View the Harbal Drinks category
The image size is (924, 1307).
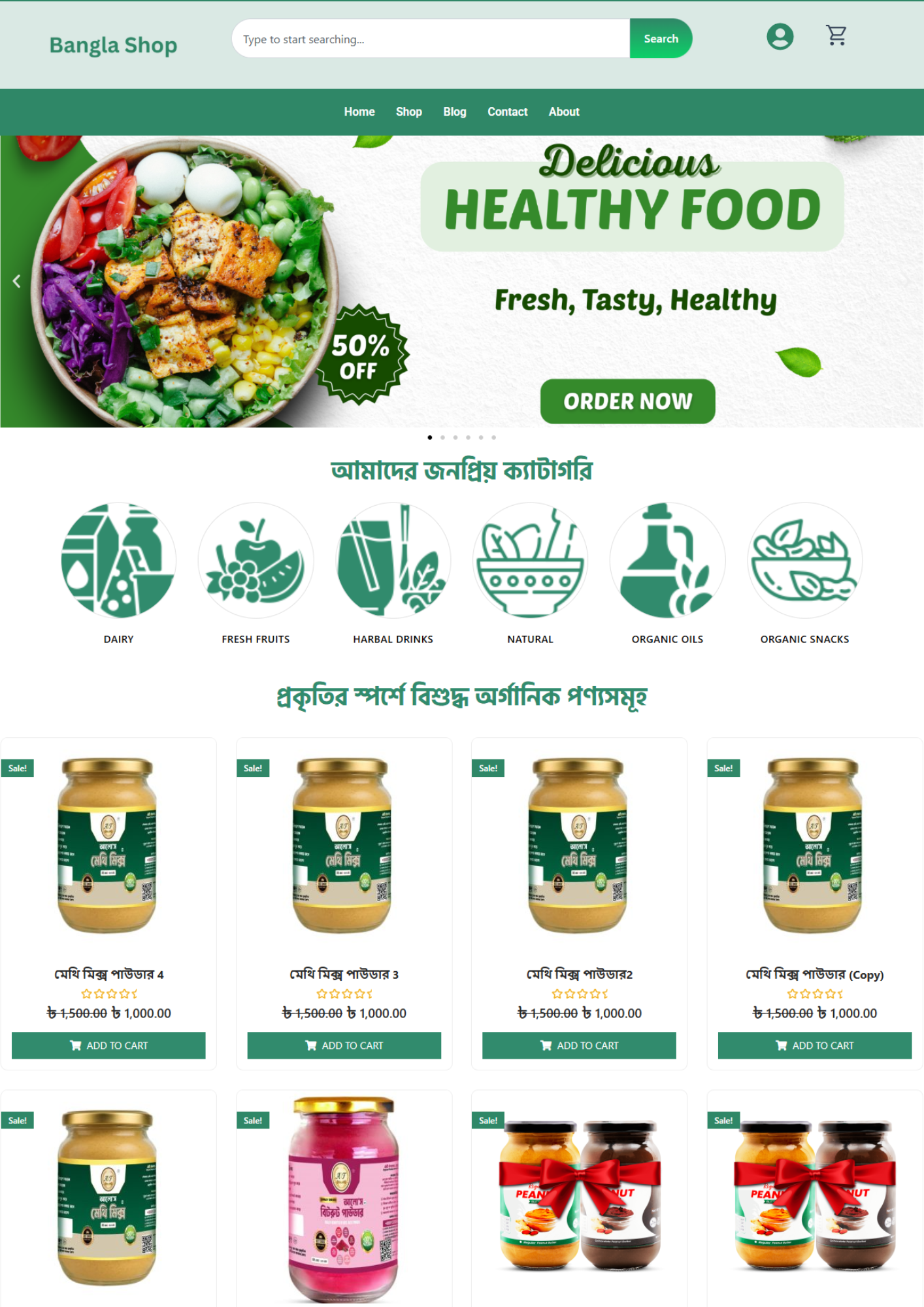point(393,561)
